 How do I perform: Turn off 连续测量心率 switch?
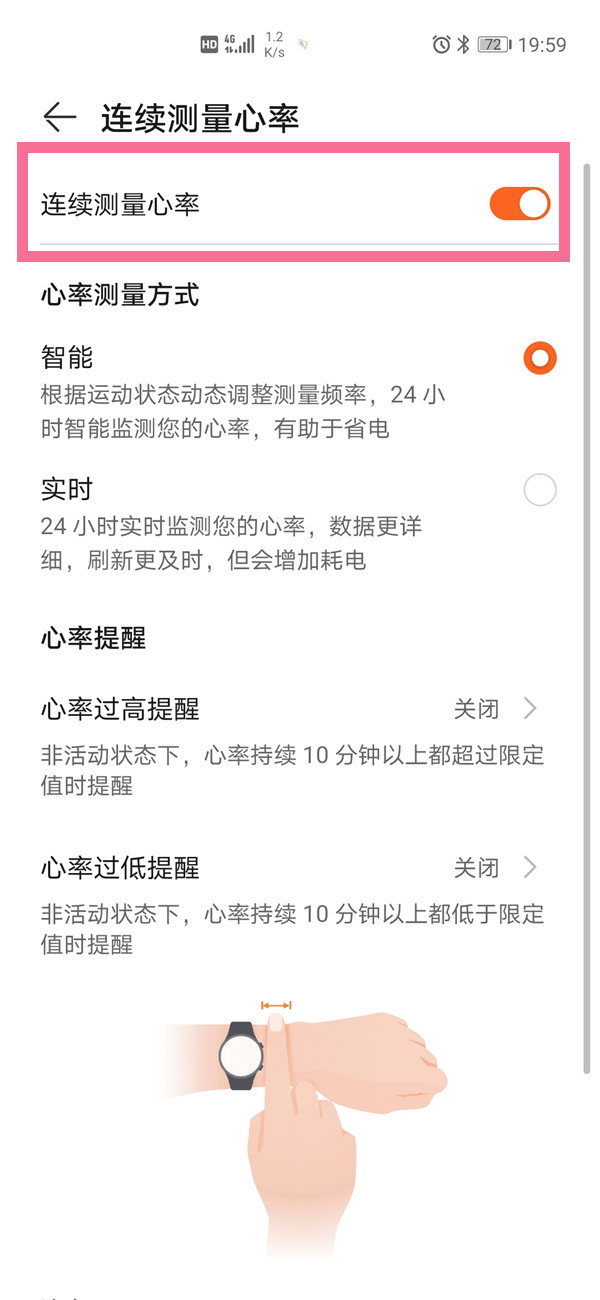(519, 204)
